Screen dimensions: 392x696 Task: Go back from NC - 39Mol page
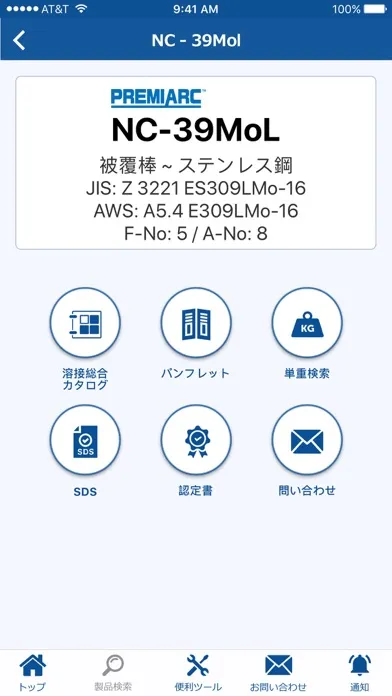19,41
